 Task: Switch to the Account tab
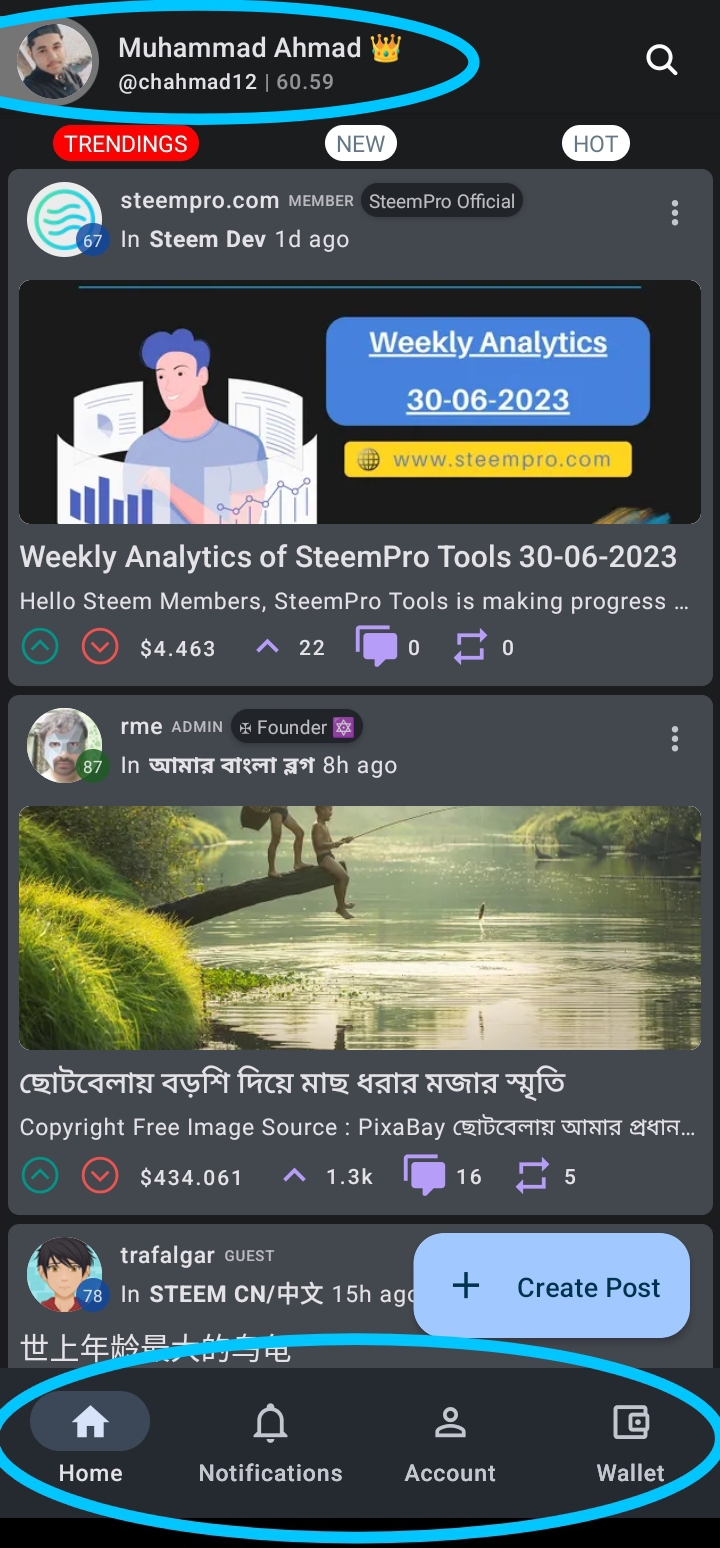point(450,1443)
